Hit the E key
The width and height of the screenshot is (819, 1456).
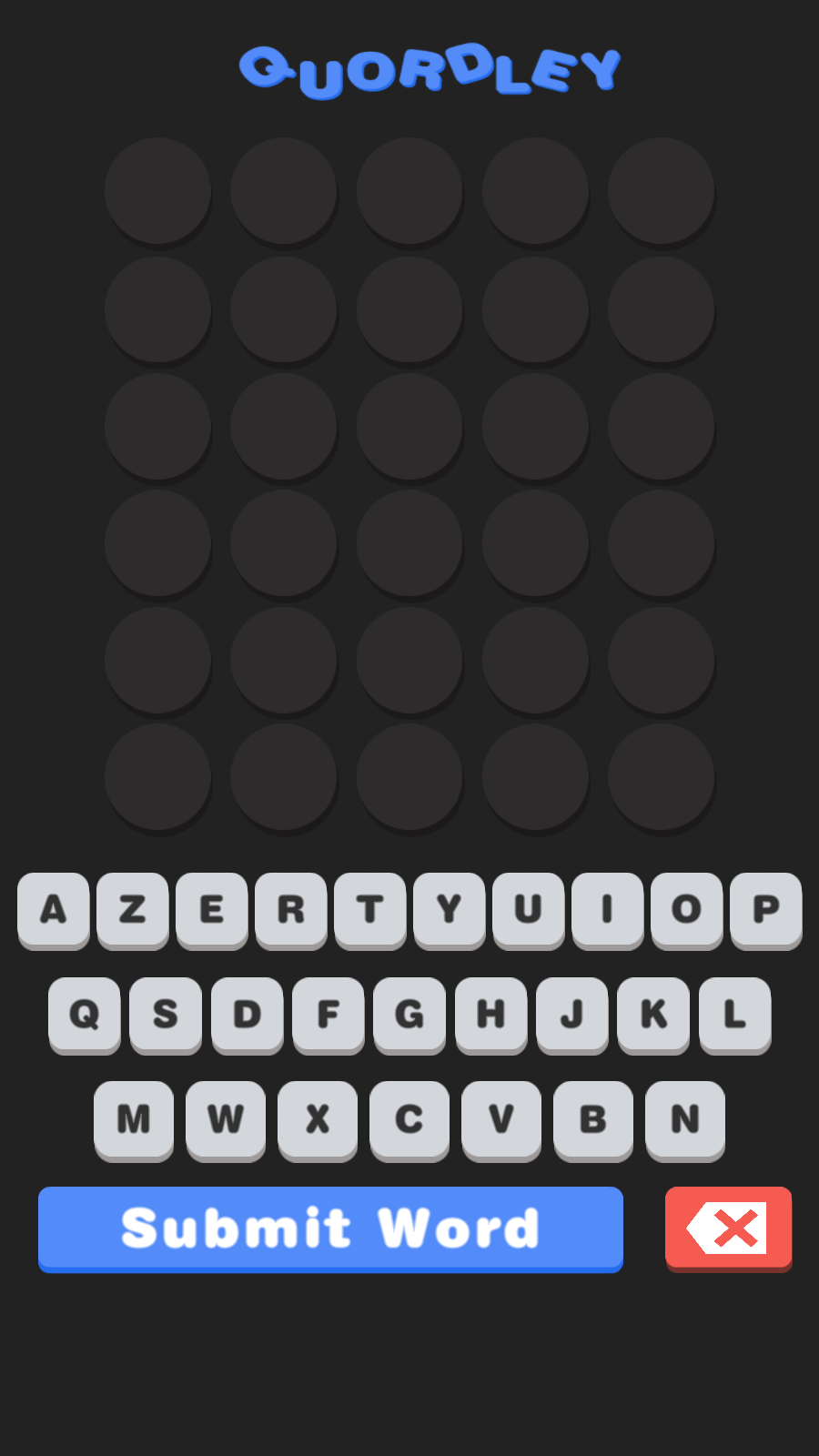[x=212, y=911]
